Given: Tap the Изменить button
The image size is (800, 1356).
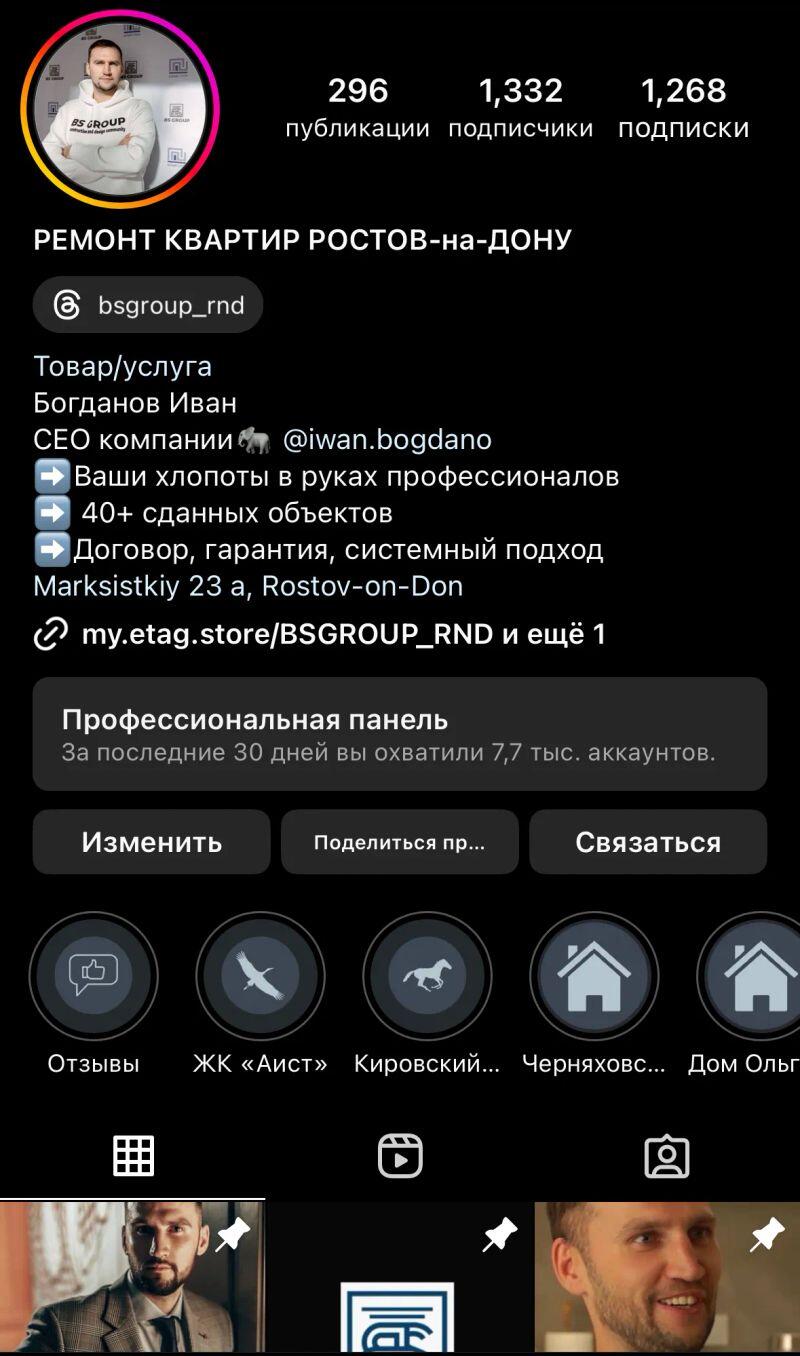Looking at the screenshot, I should coord(151,842).
